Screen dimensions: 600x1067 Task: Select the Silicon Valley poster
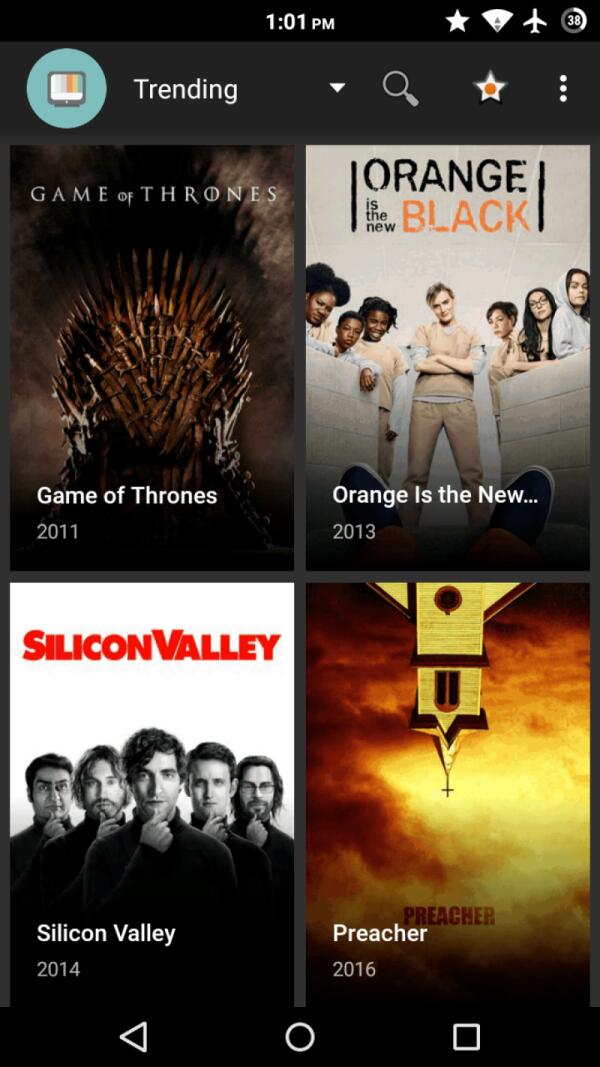click(x=152, y=794)
